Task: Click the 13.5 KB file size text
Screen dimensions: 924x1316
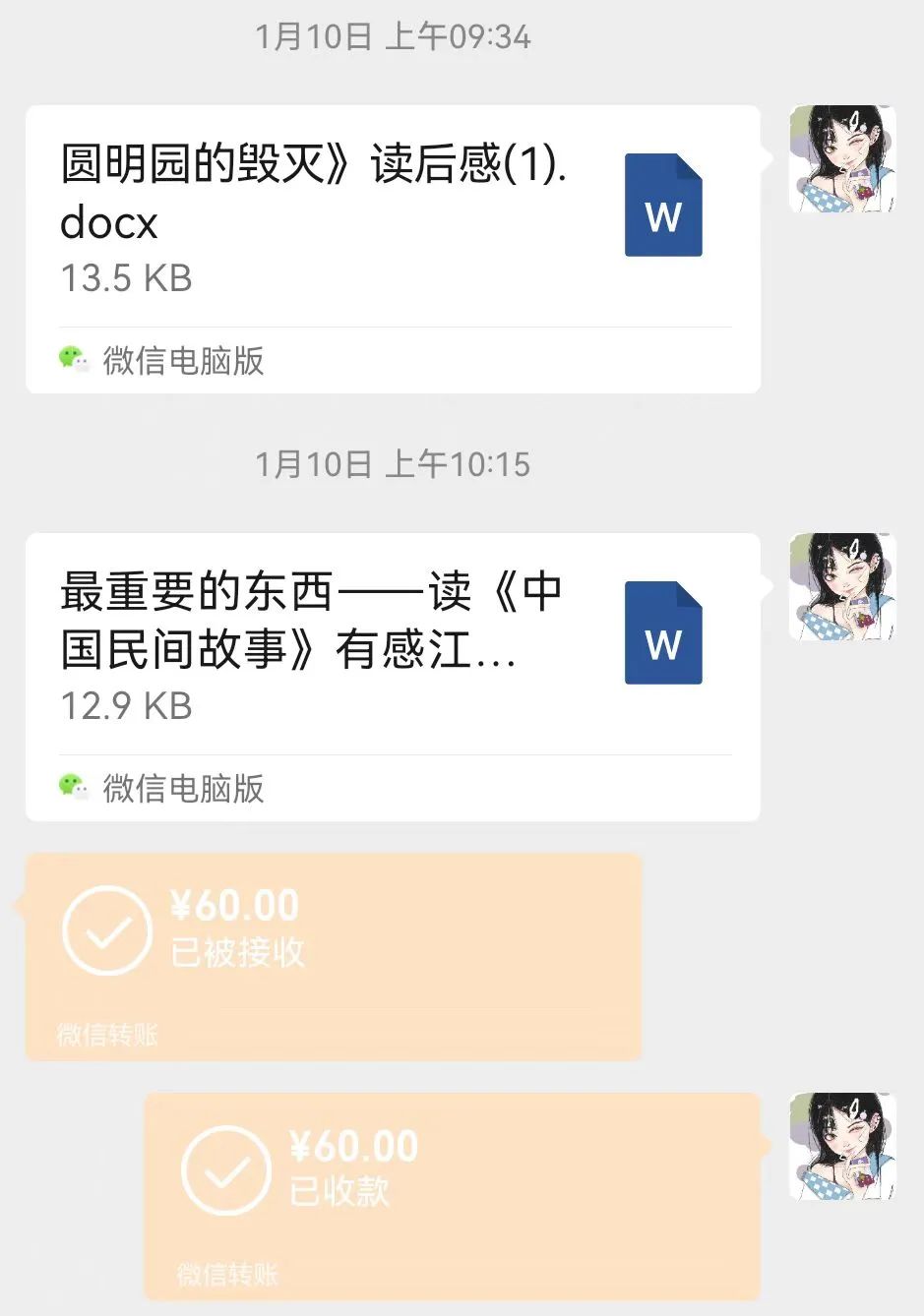Action: pyautogui.click(x=124, y=278)
